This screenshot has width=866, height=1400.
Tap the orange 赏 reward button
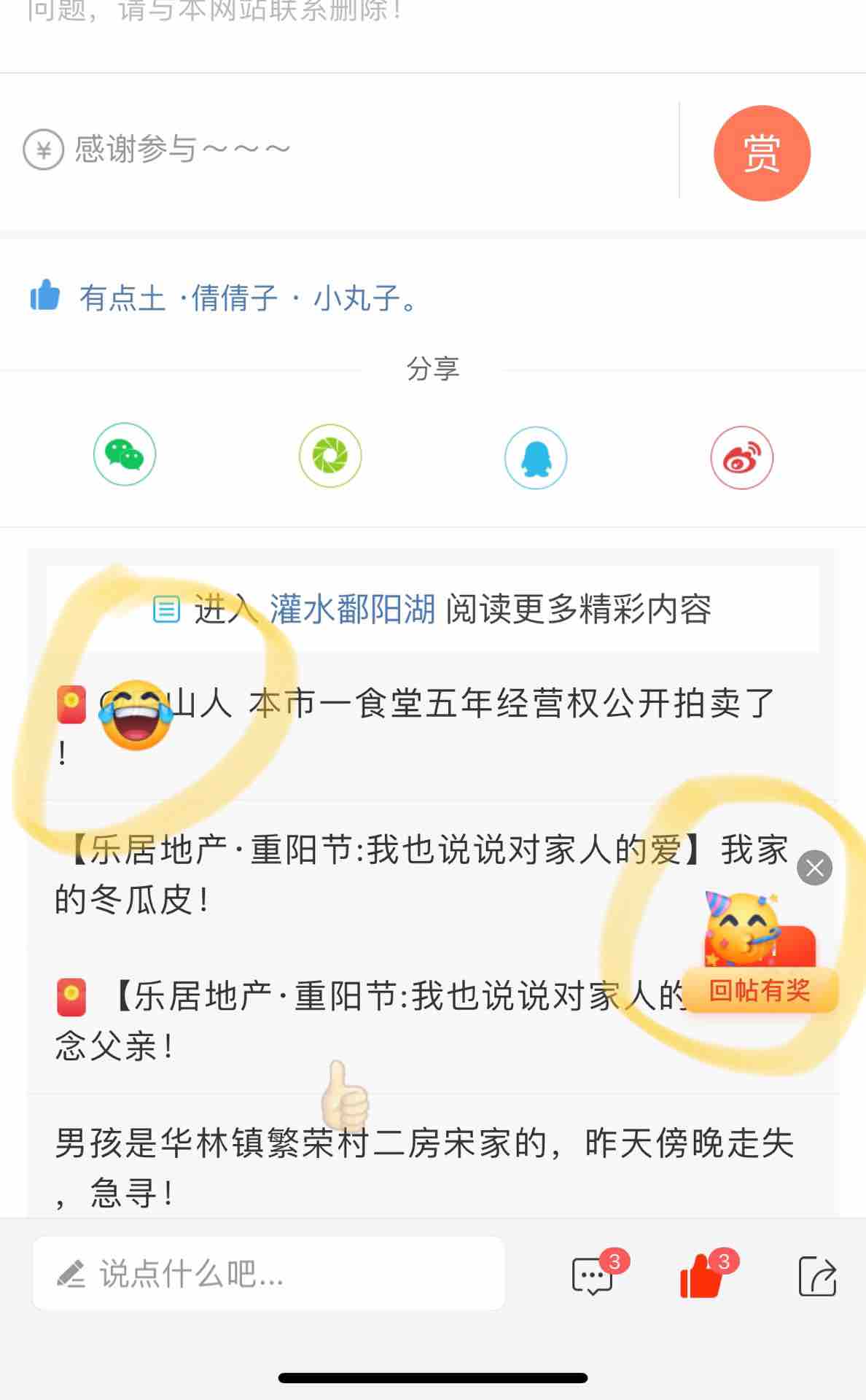pos(762,153)
